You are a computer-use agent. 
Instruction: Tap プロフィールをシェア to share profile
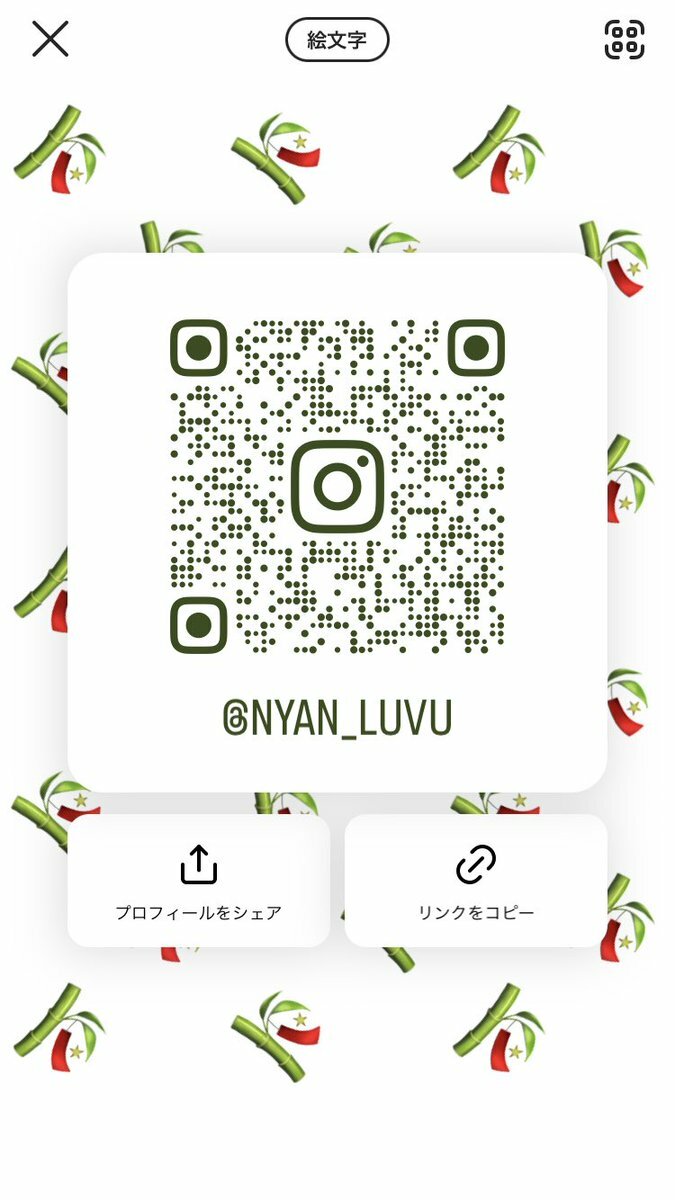198,880
